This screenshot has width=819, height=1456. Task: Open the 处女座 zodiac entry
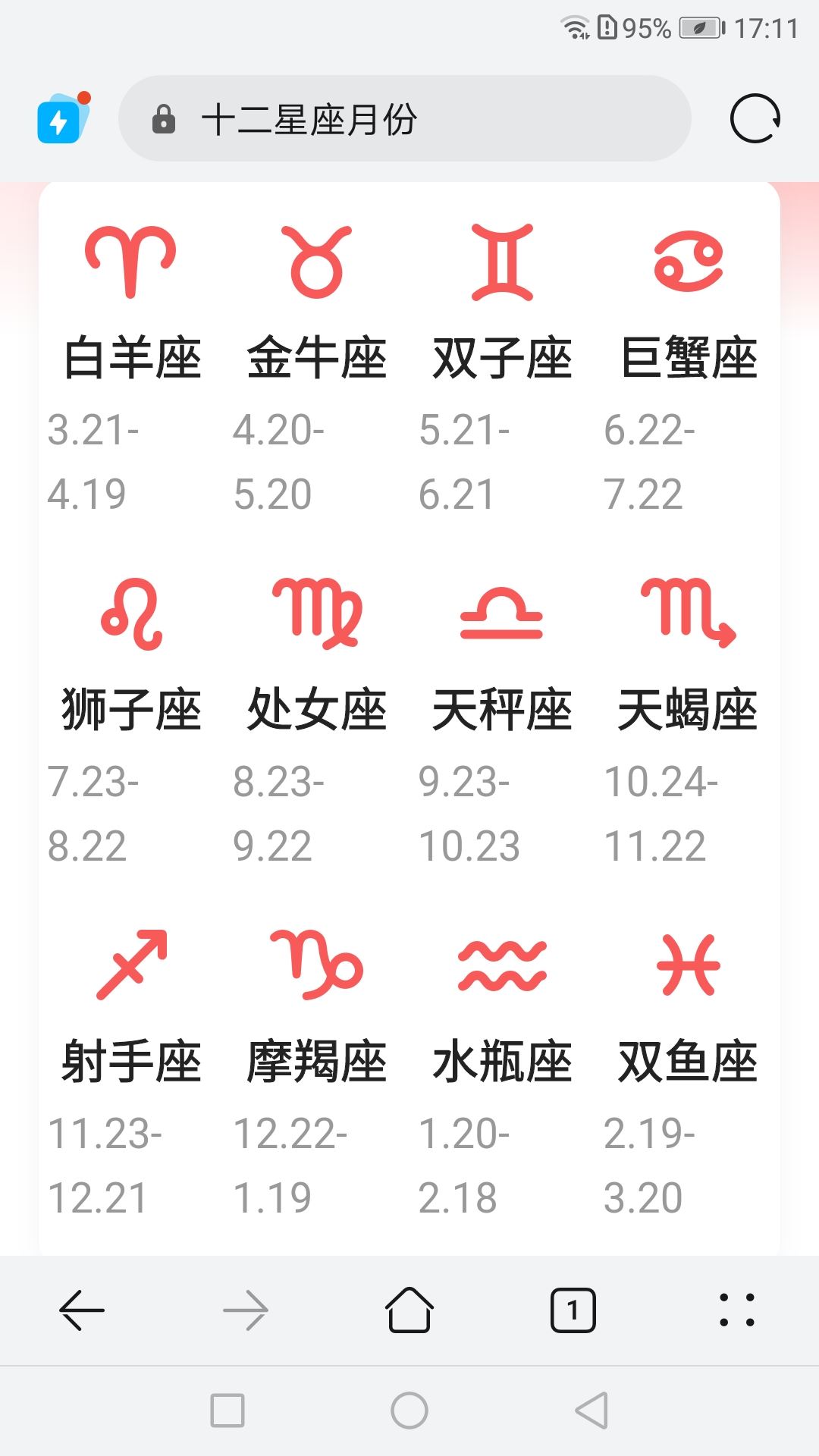click(317, 710)
